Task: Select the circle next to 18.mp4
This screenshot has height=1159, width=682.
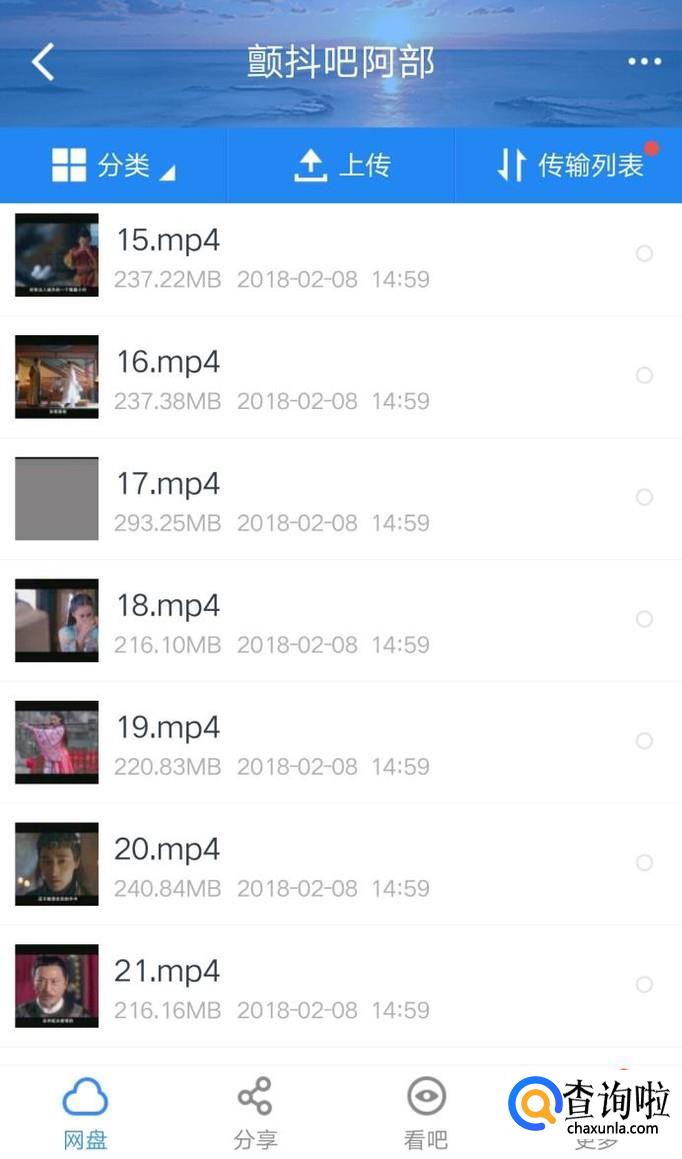Action: (644, 620)
